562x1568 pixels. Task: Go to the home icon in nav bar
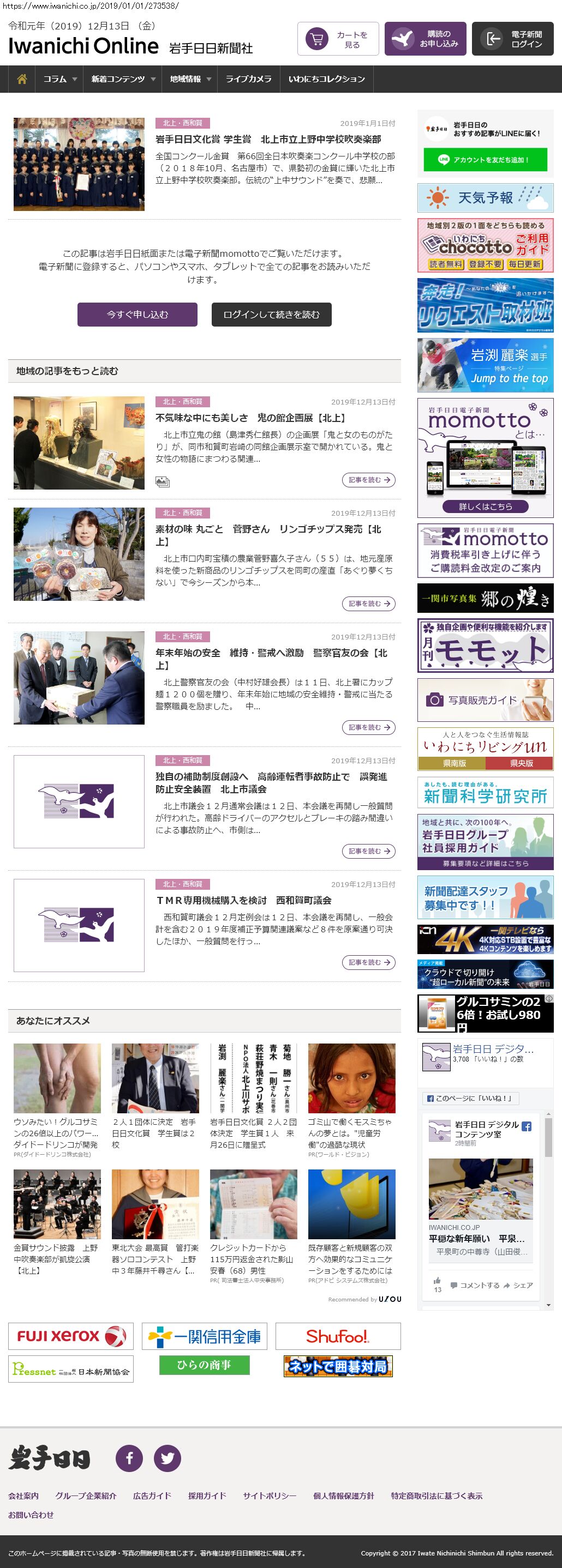click(x=22, y=79)
